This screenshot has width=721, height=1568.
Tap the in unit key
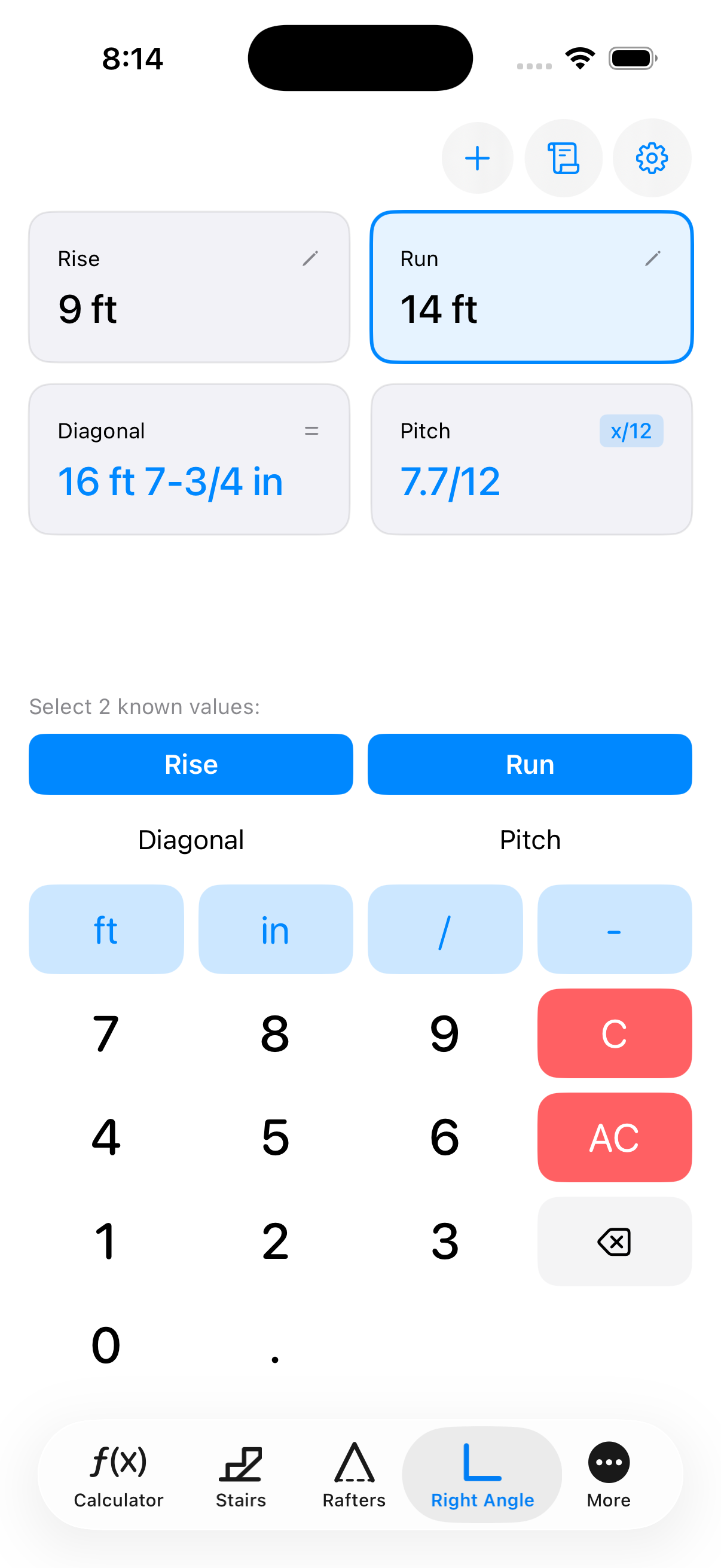(x=275, y=929)
